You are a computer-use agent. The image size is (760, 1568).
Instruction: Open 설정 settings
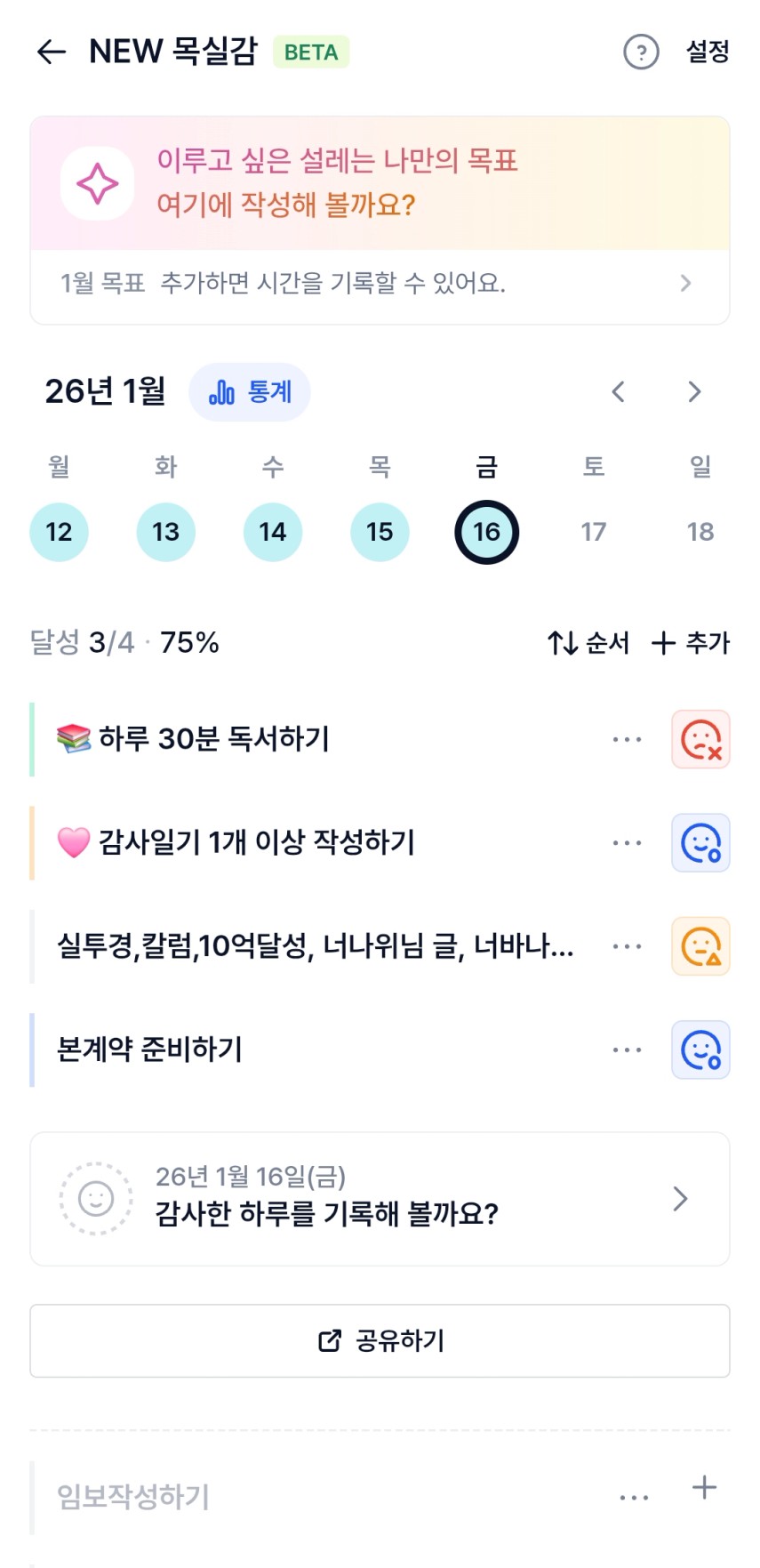708,52
